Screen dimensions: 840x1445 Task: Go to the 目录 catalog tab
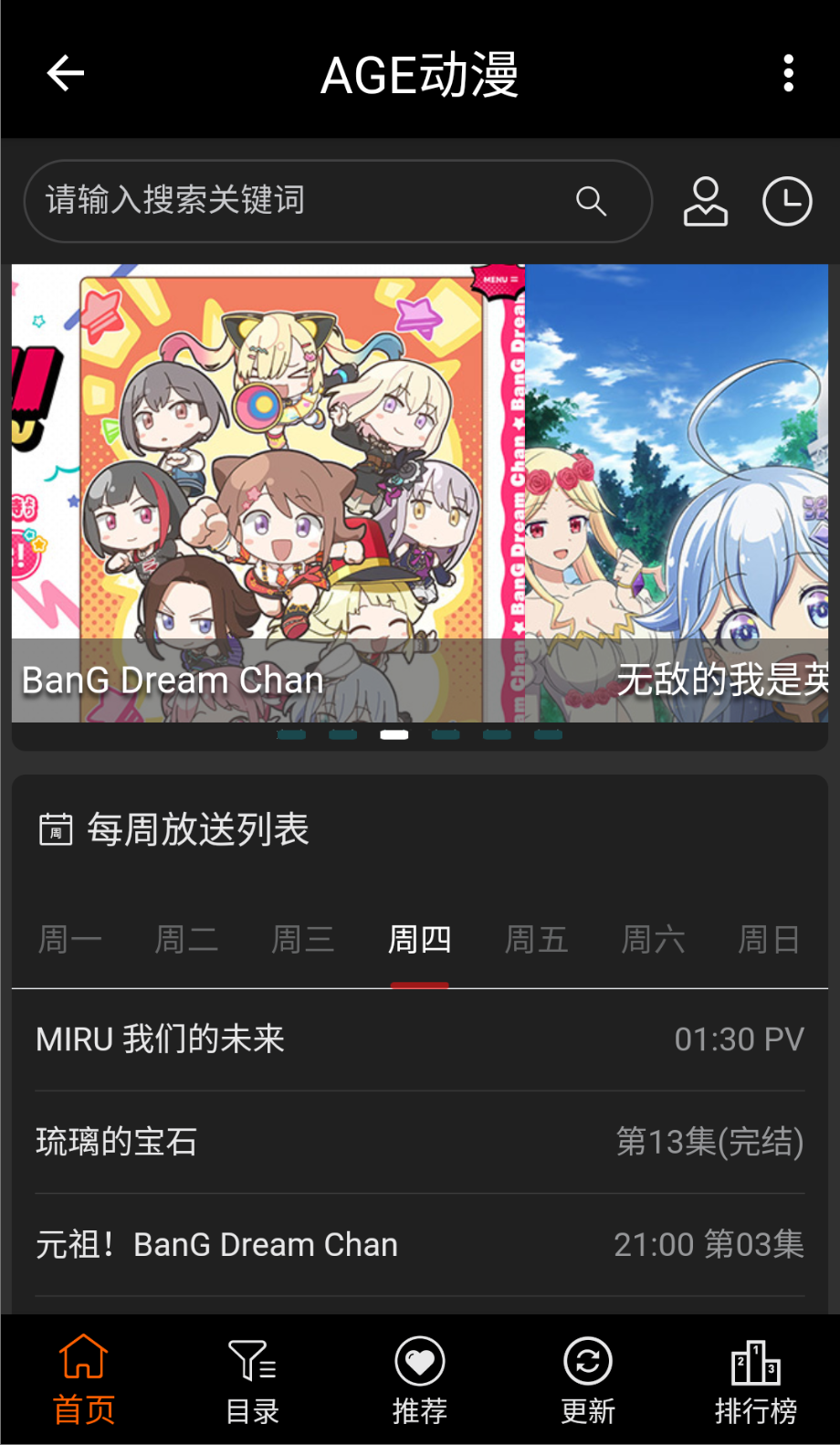click(x=252, y=1381)
